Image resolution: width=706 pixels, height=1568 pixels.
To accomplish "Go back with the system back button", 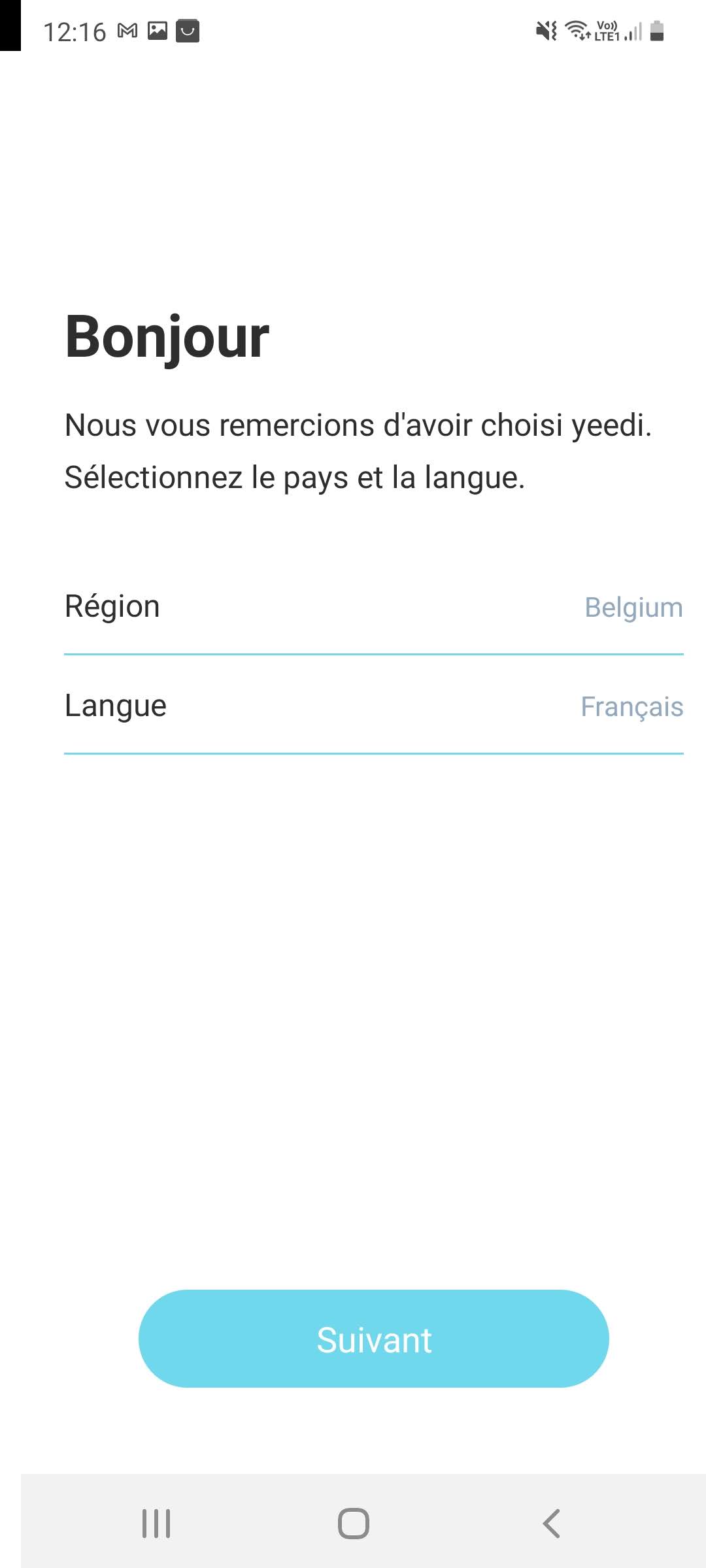I will click(551, 1524).
